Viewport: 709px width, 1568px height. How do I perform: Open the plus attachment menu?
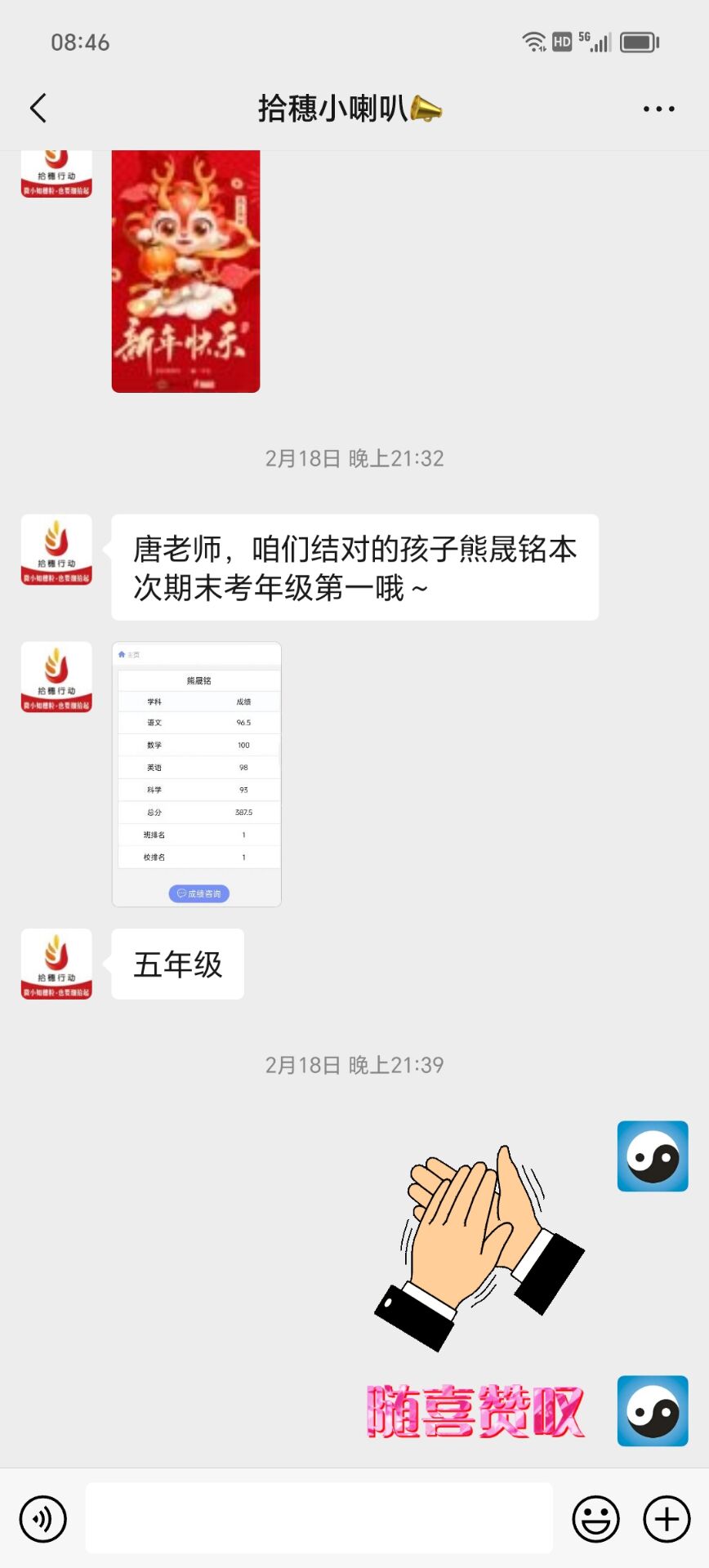point(667,1519)
